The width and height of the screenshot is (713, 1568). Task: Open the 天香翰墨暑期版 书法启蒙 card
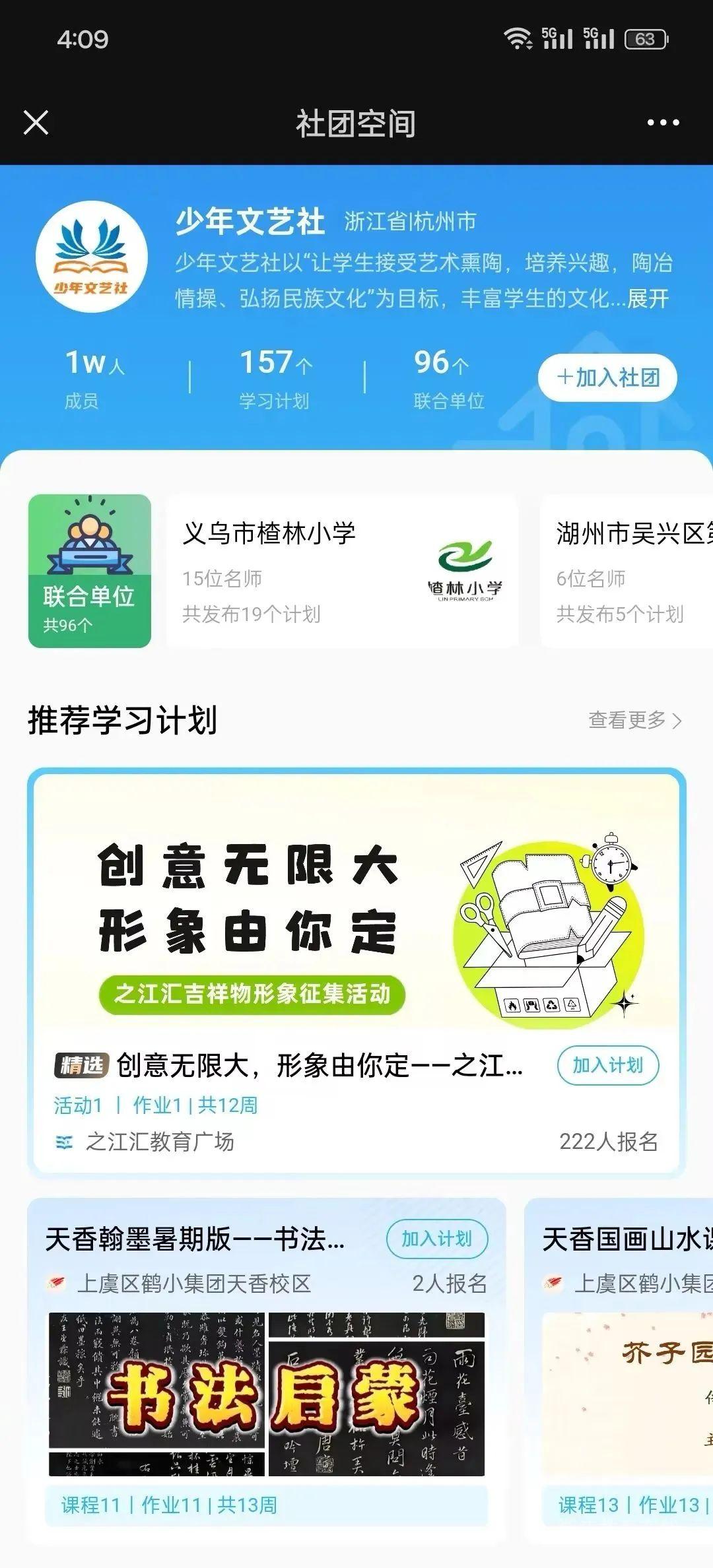(x=267, y=1392)
